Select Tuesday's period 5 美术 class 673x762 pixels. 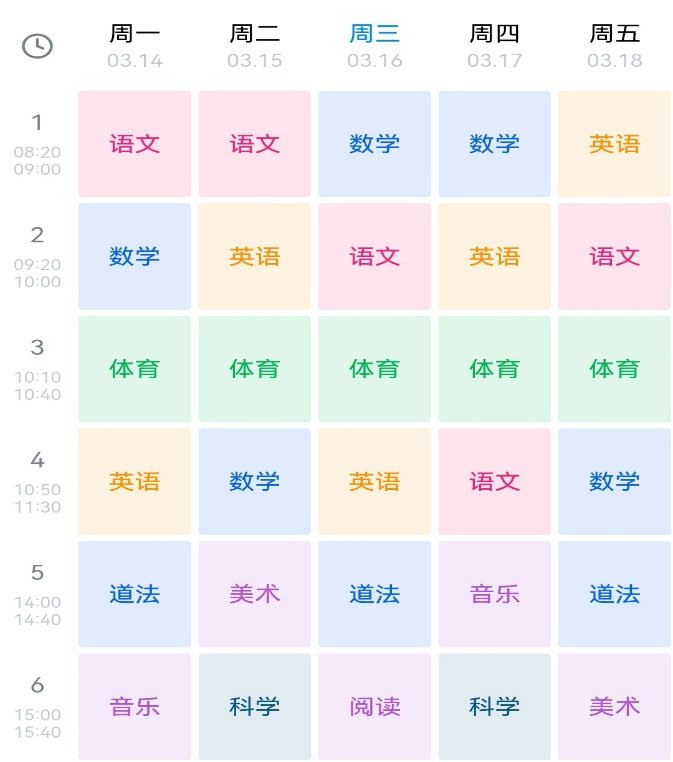tap(255, 594)
